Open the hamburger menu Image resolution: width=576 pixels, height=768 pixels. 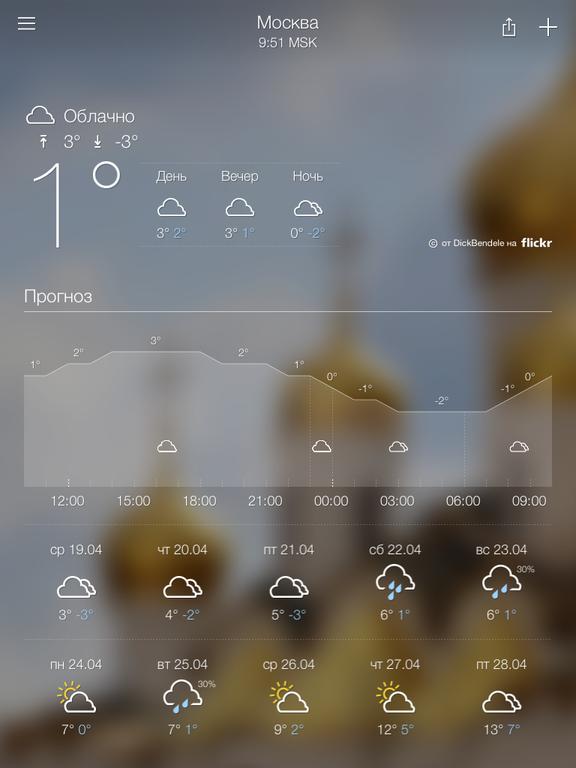pos(26,24)
